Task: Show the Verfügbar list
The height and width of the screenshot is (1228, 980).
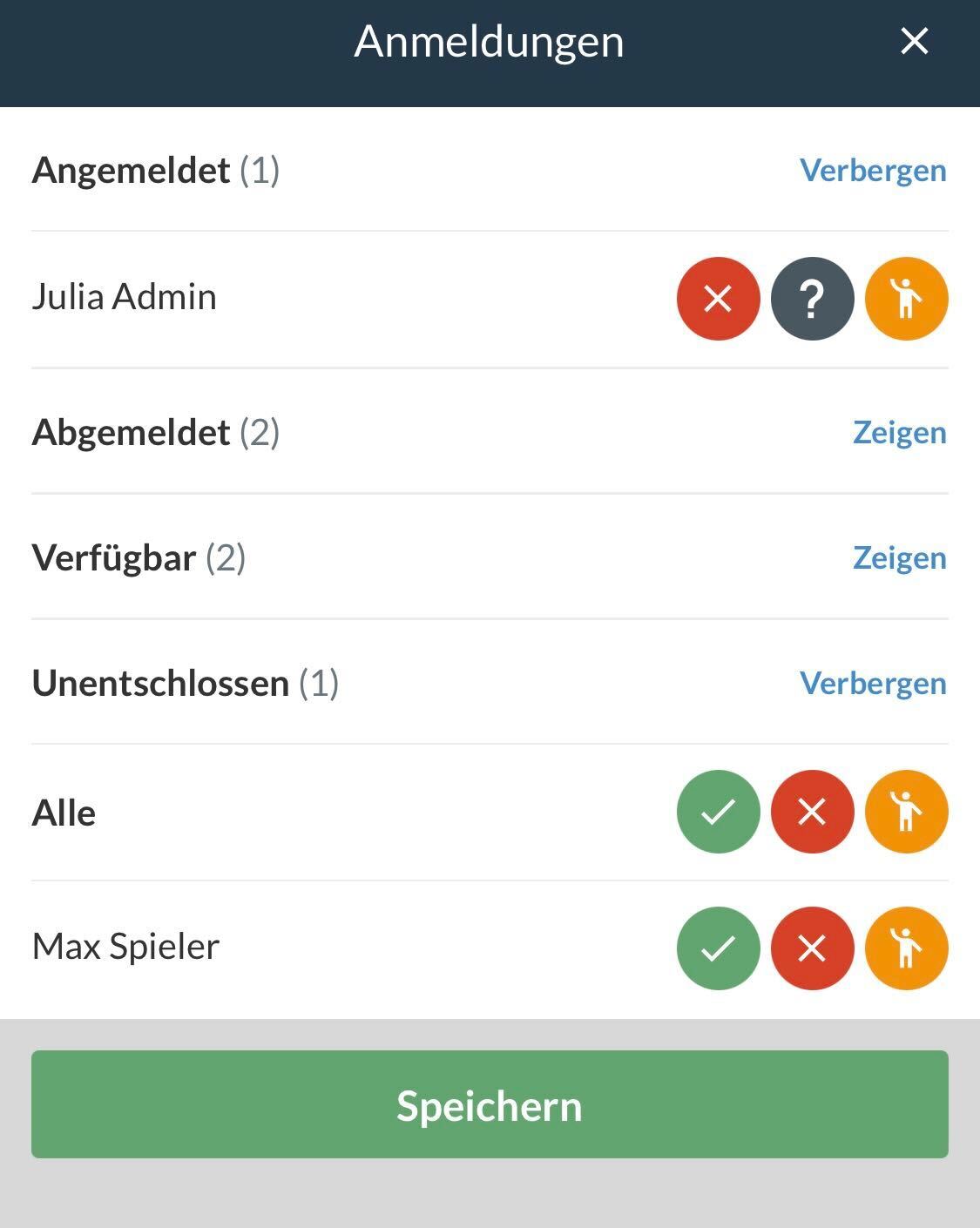Action: click(899, 558)
